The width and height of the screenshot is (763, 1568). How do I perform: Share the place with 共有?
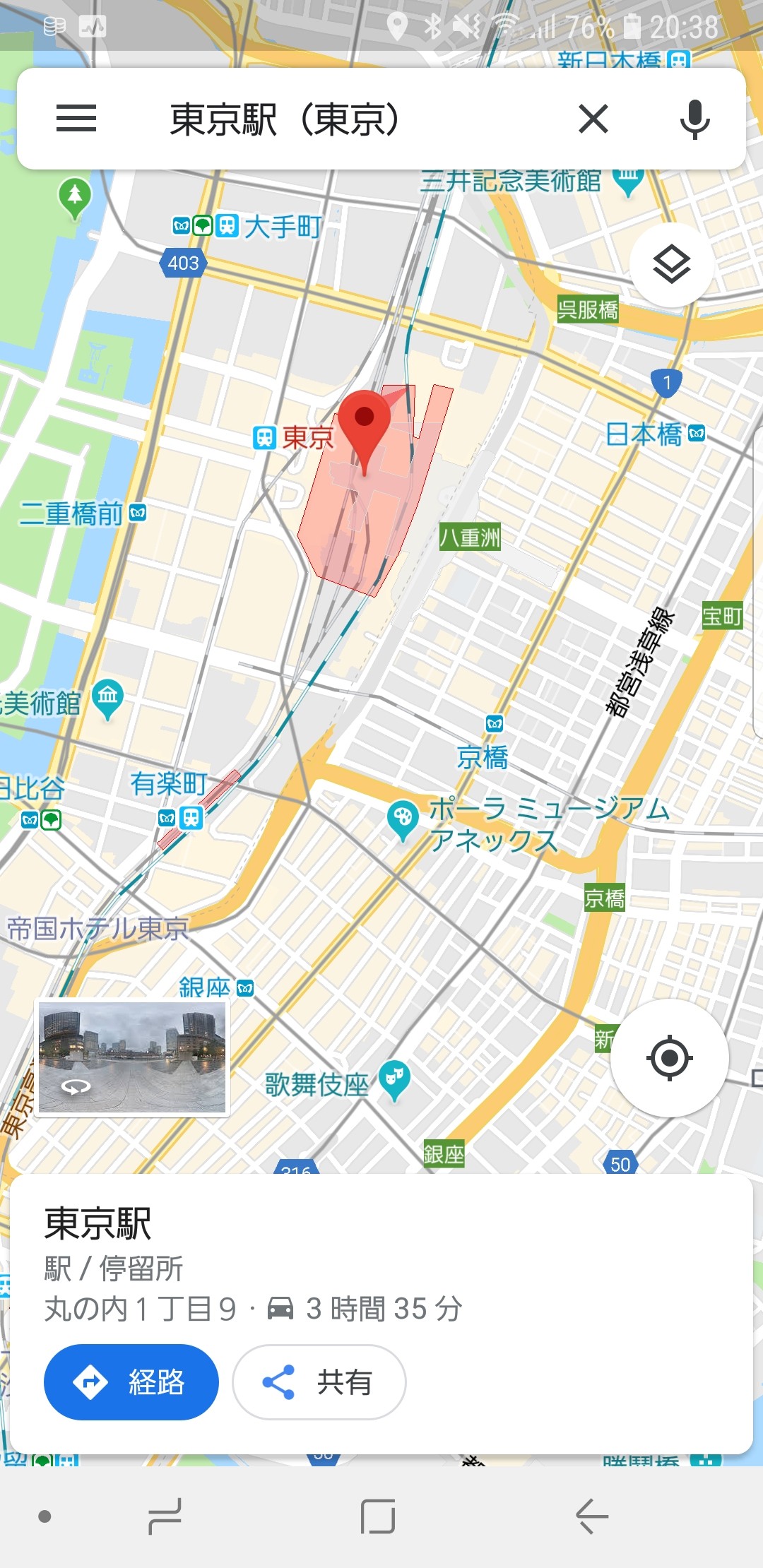(319, 1382)
